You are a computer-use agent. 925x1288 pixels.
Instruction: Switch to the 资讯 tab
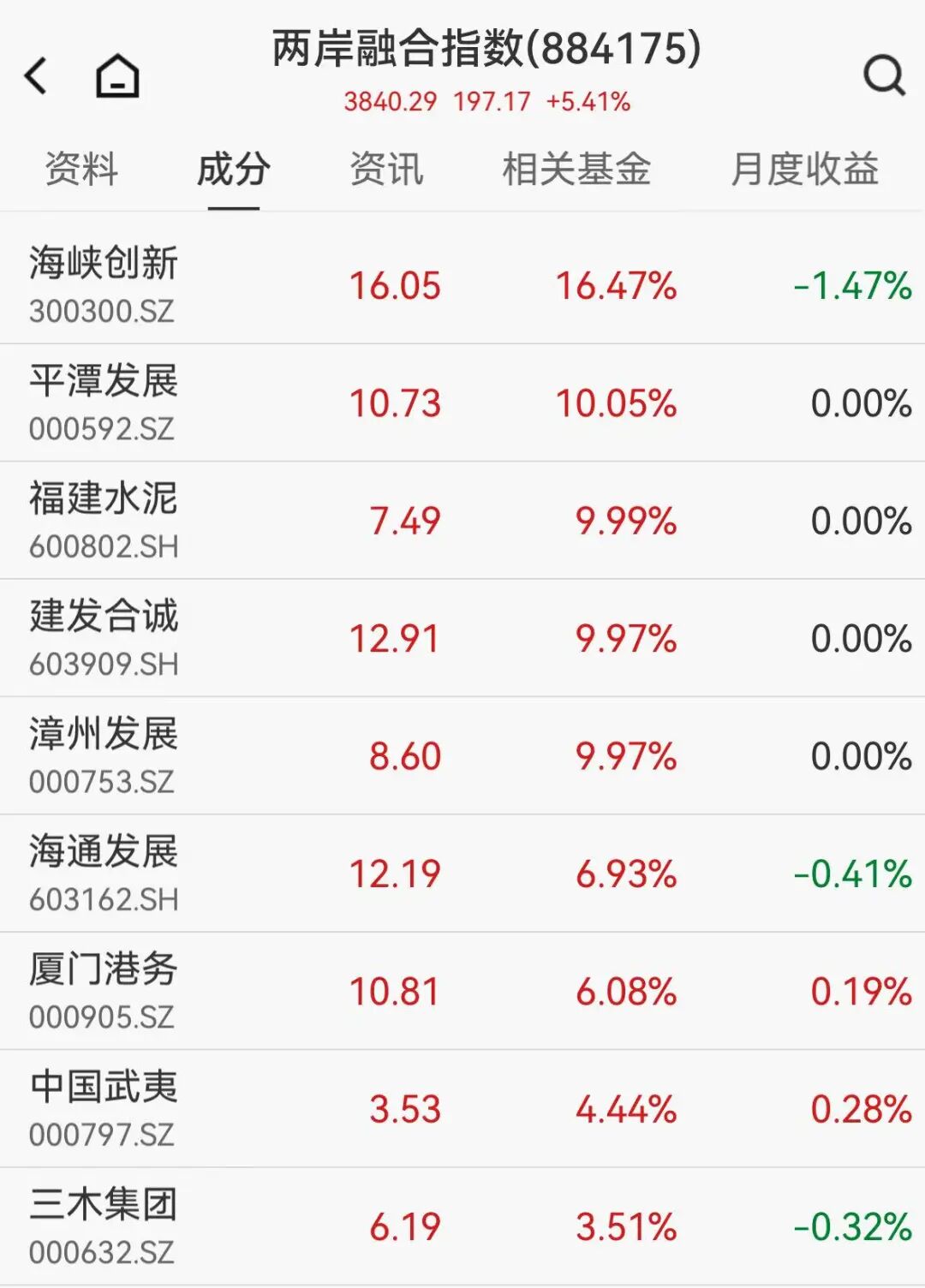386,169
